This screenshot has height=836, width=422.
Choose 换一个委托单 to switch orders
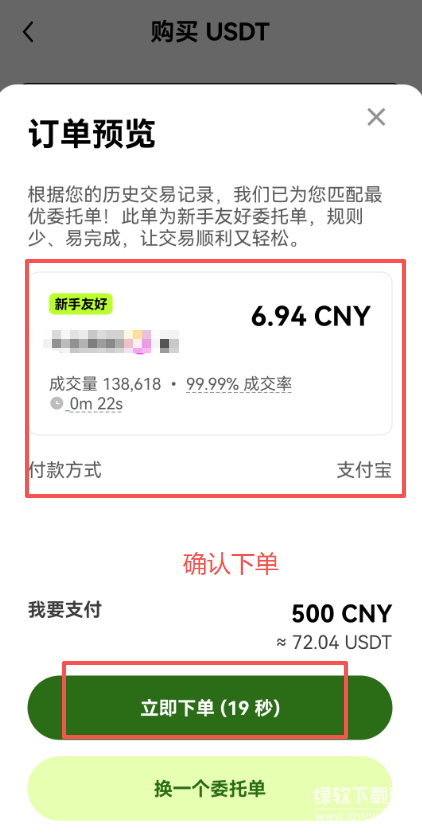click(x=210, y=789)
